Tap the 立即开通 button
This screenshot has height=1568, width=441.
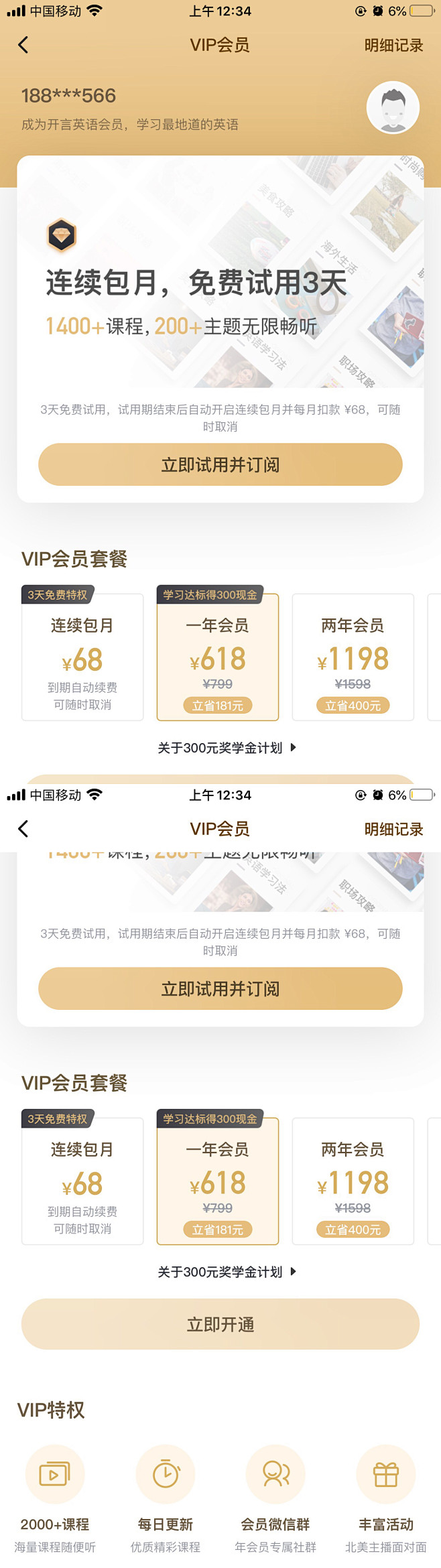coord(220,1323)
